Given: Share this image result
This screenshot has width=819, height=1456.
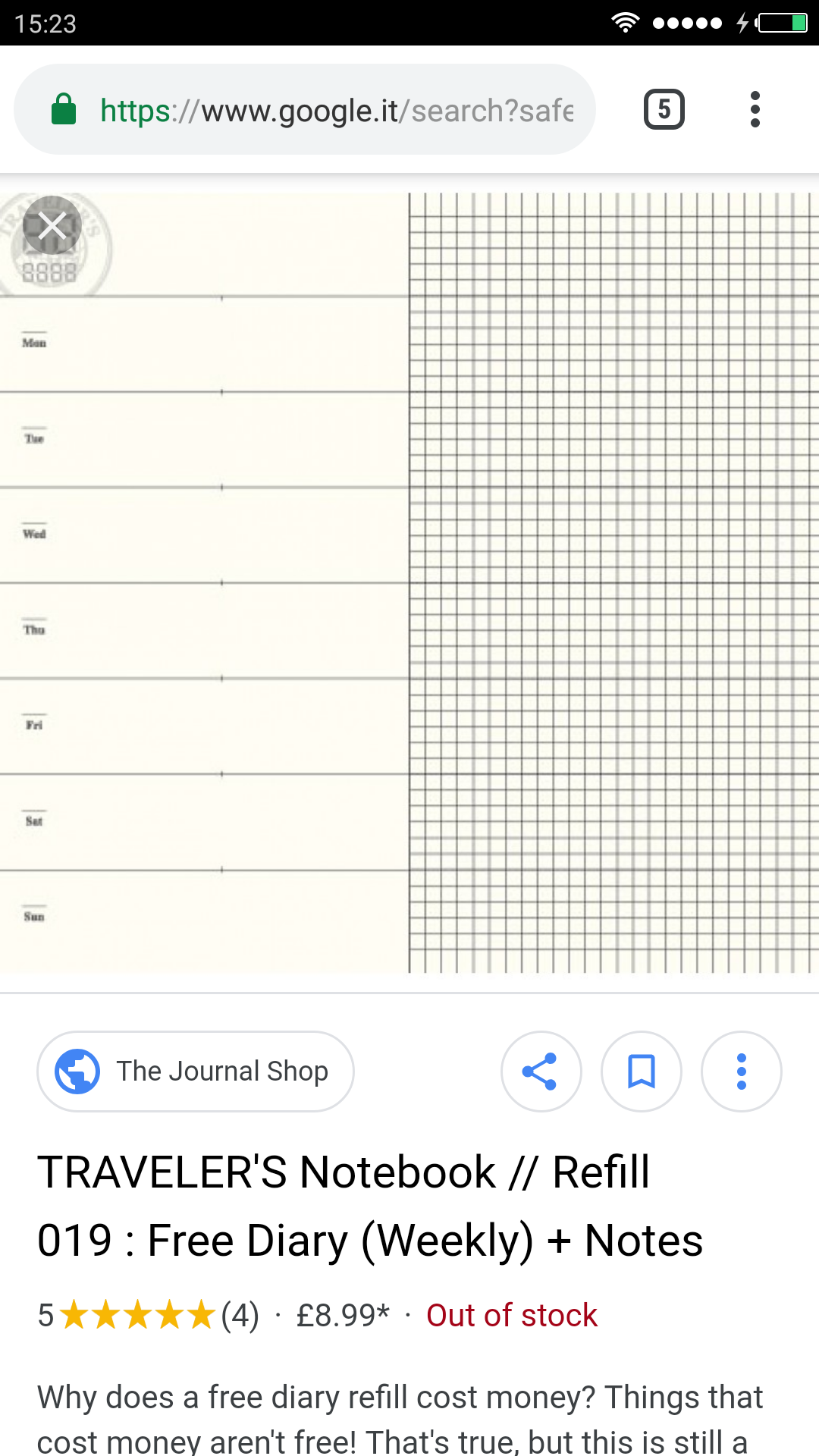Looking at the screenshot, I should point(541,1071).
